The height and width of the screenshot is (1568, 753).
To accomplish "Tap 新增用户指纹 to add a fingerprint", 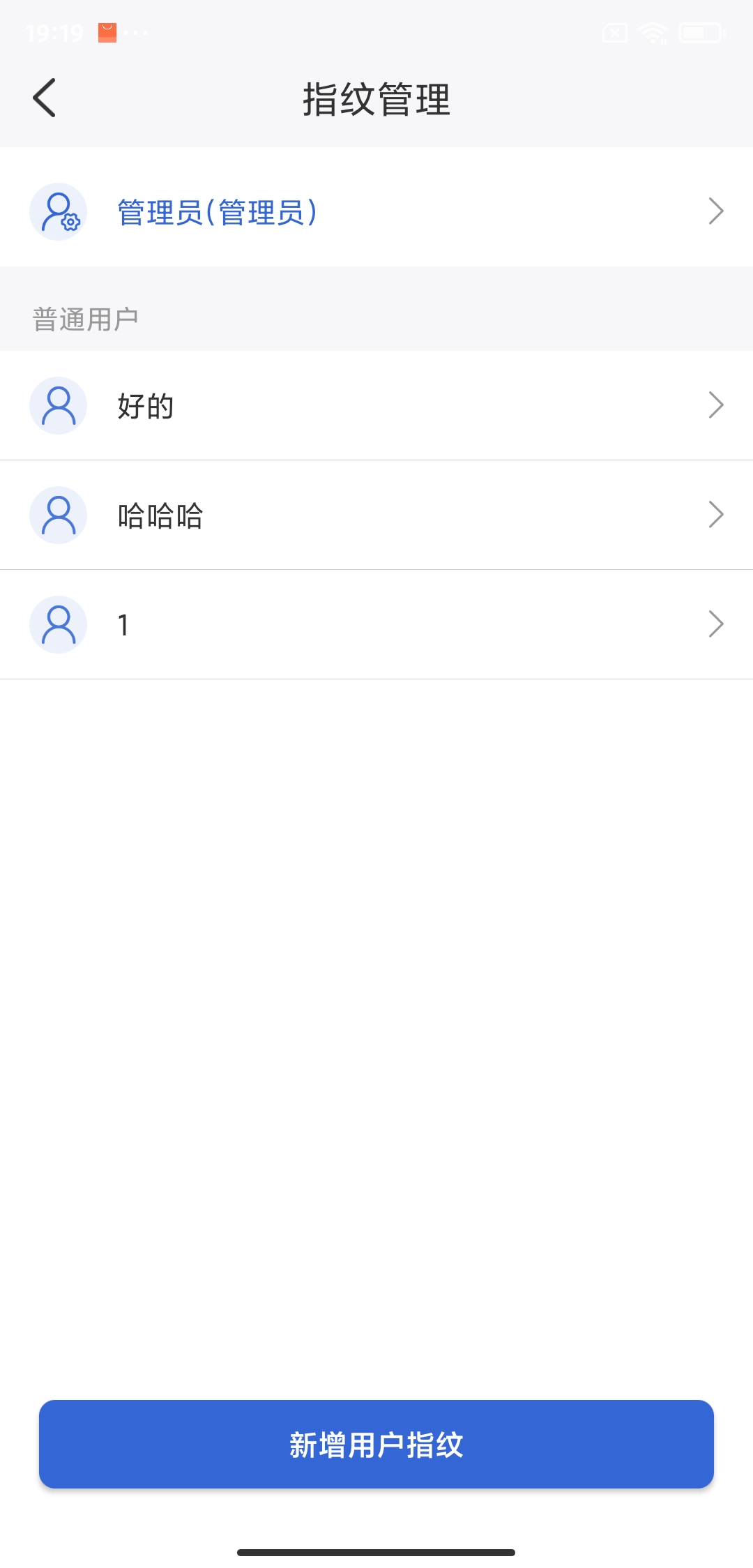I will 376,1444.
